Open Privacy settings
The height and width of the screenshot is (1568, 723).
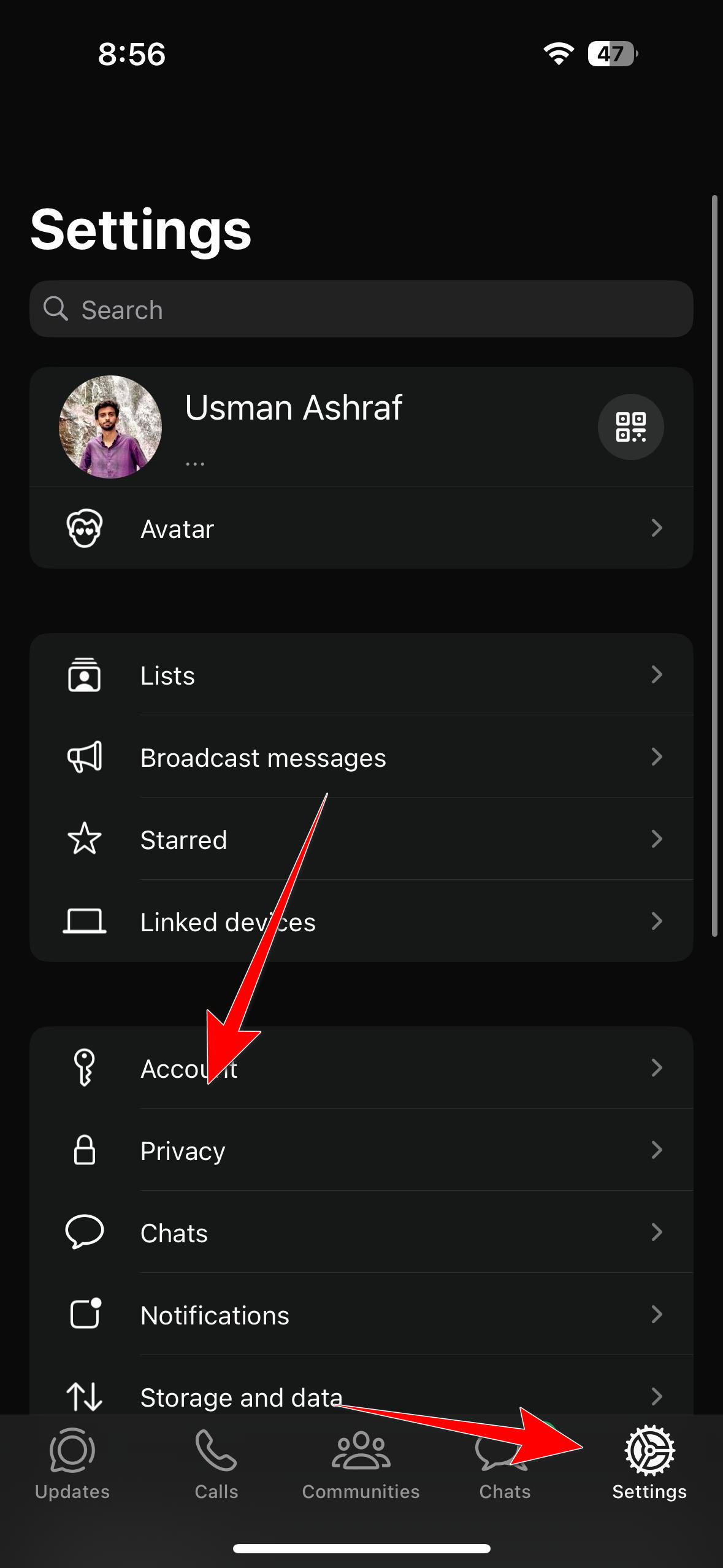tap(361, 1150)
